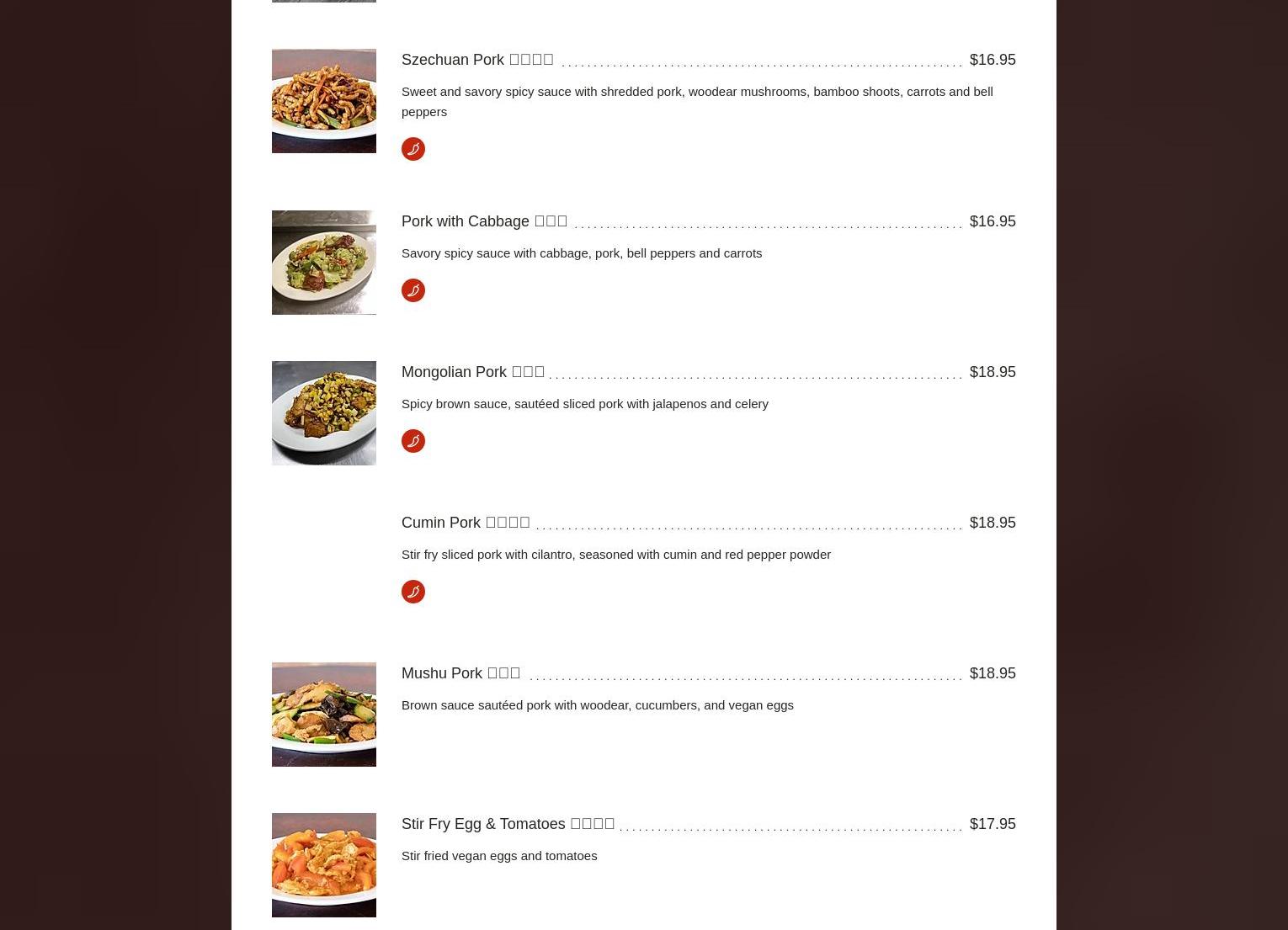This screenshot has width=1288, height=930.
Task: Enlarge the Pork with Cabbage photo
Action: (323, 263)
